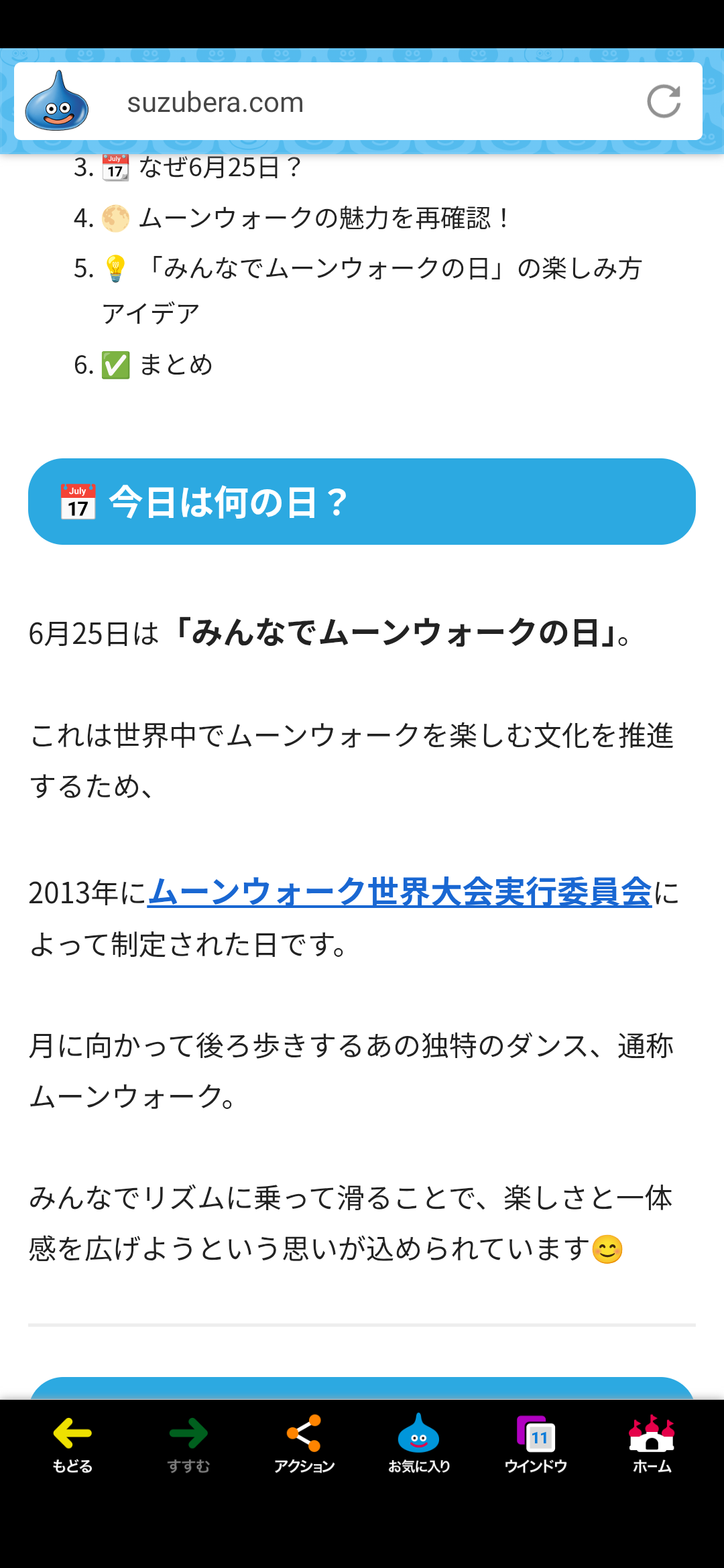Go forward with the すすむ button
The image size is (724, 1568).
point(188,1444)
